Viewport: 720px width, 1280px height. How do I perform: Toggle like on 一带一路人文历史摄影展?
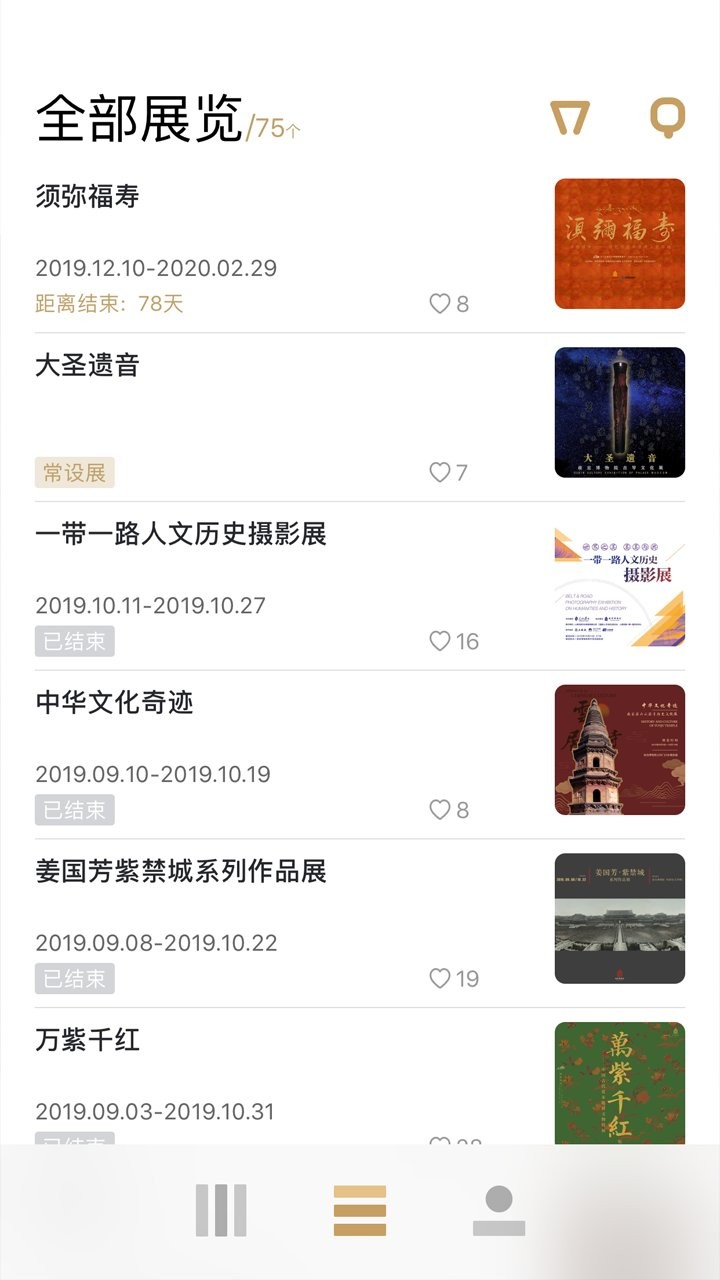440,639
